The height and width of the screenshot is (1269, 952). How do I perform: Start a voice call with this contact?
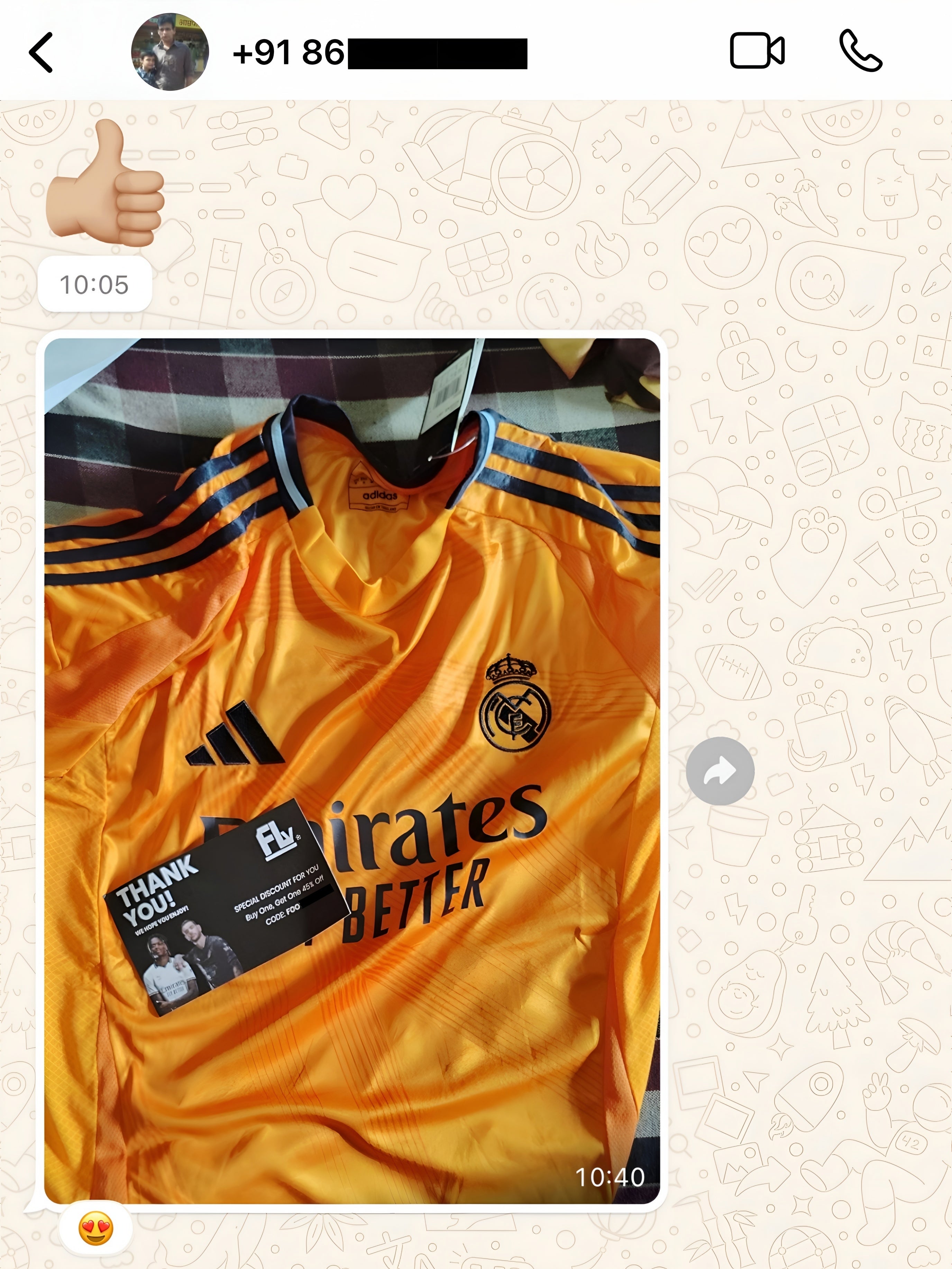860,51
